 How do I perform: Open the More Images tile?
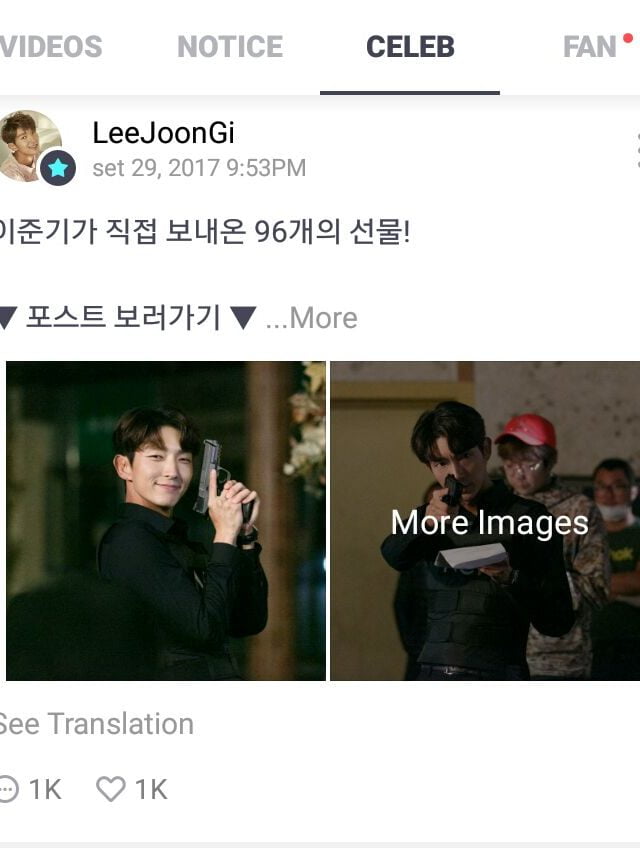click(486, 521)
